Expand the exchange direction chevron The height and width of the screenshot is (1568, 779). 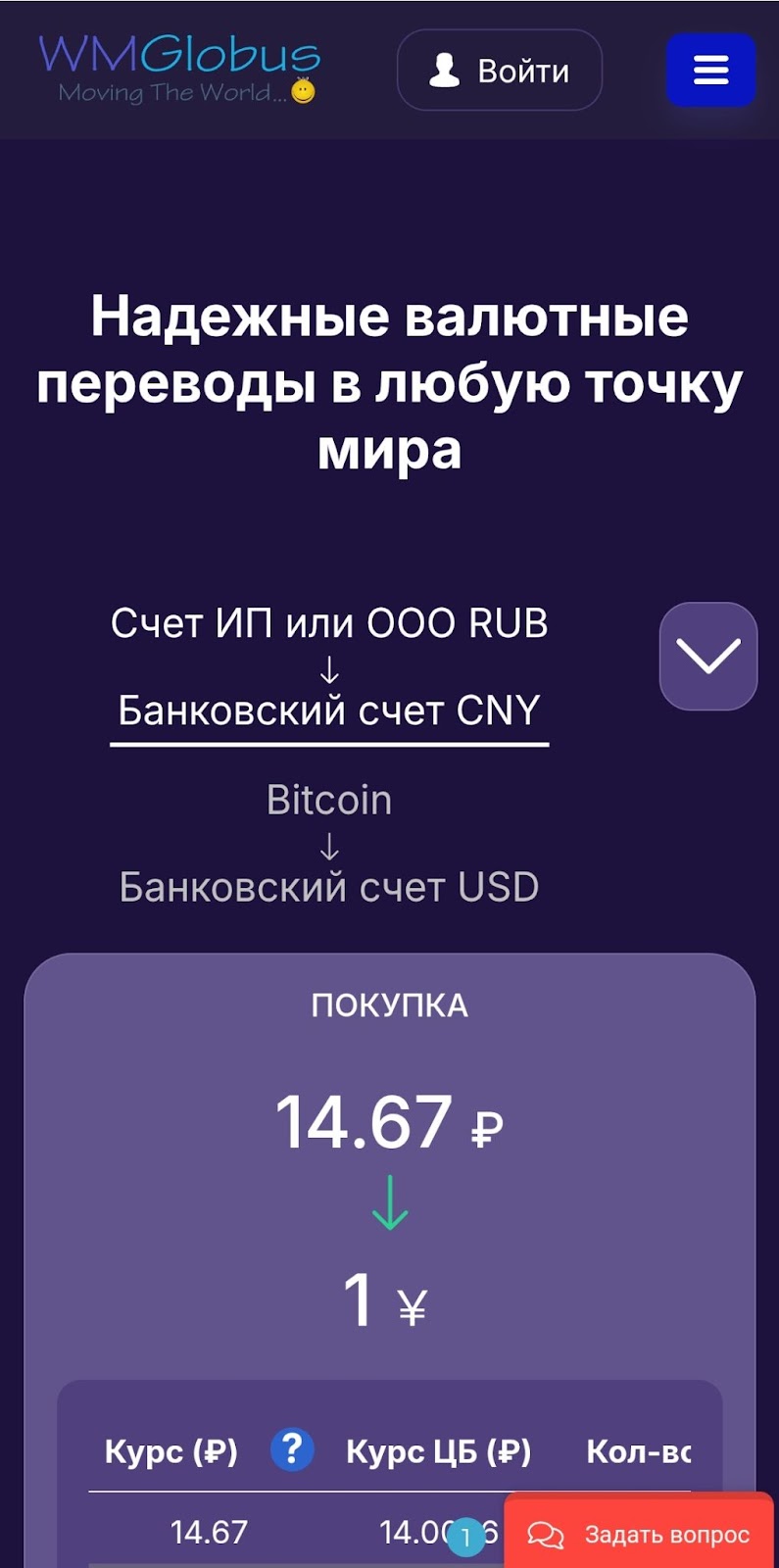pyautogui.click(x=707, y=655)
